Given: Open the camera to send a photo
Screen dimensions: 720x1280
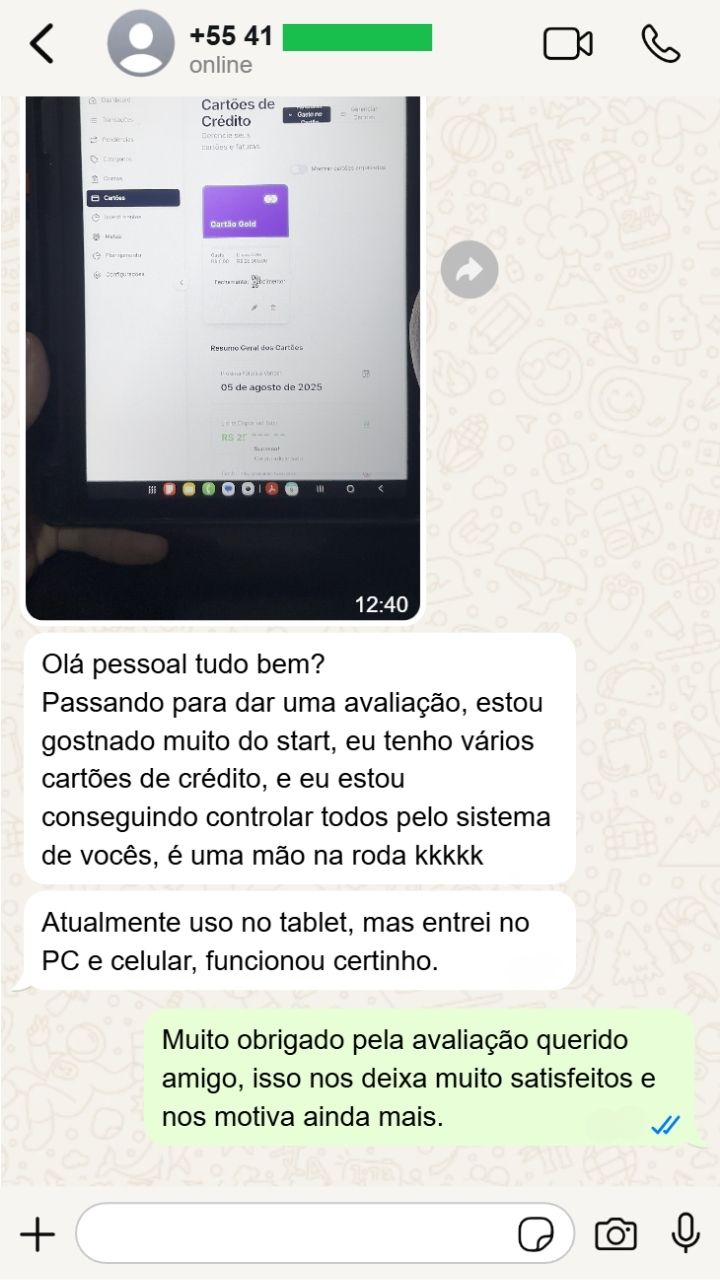Looking at the screenshot, I should 615,1234.
